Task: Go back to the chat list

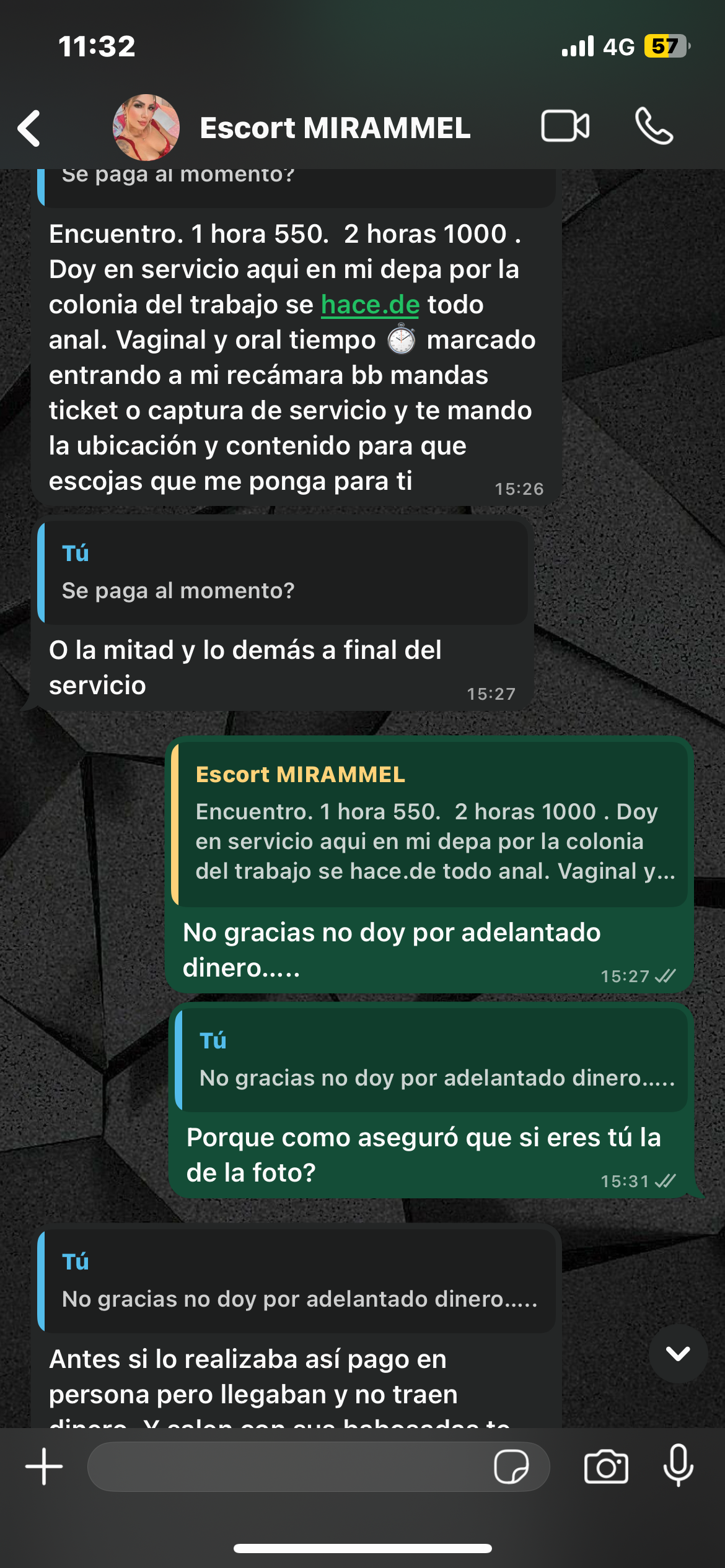Action: click(x=30, y=128)
